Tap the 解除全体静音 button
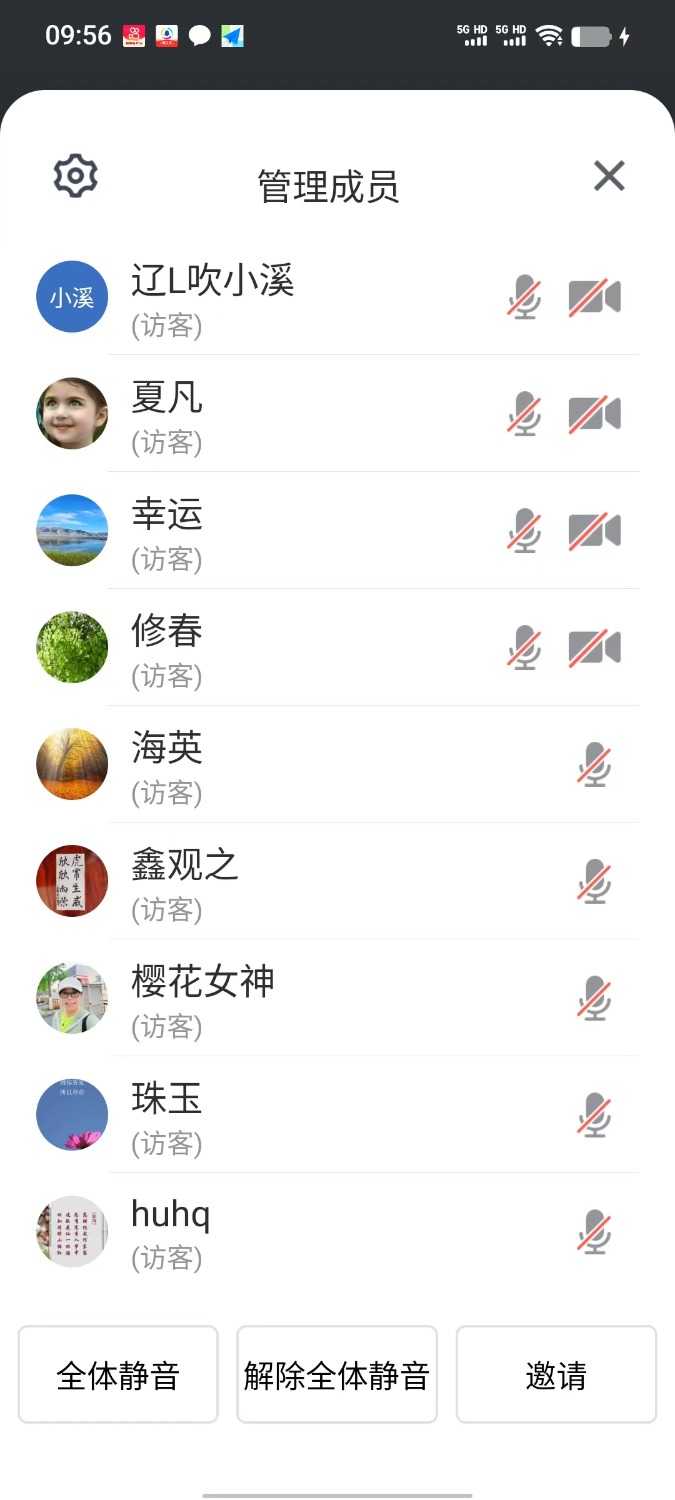 (337, 1375)
